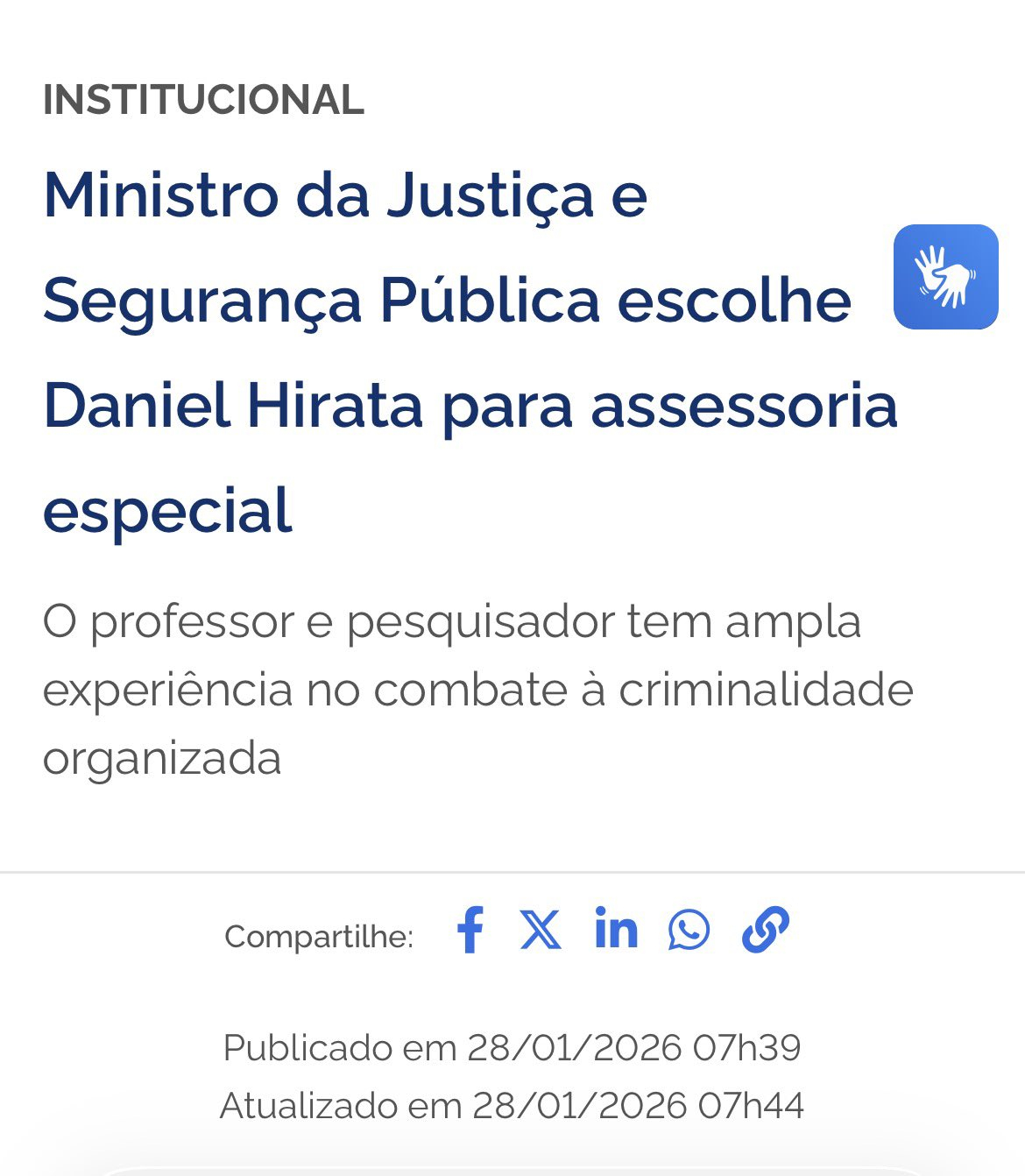Viewport: 1025px width, 1176px height.
Task: Open the VLibras sign language accessibility widget
Action: tap(945, 277)
